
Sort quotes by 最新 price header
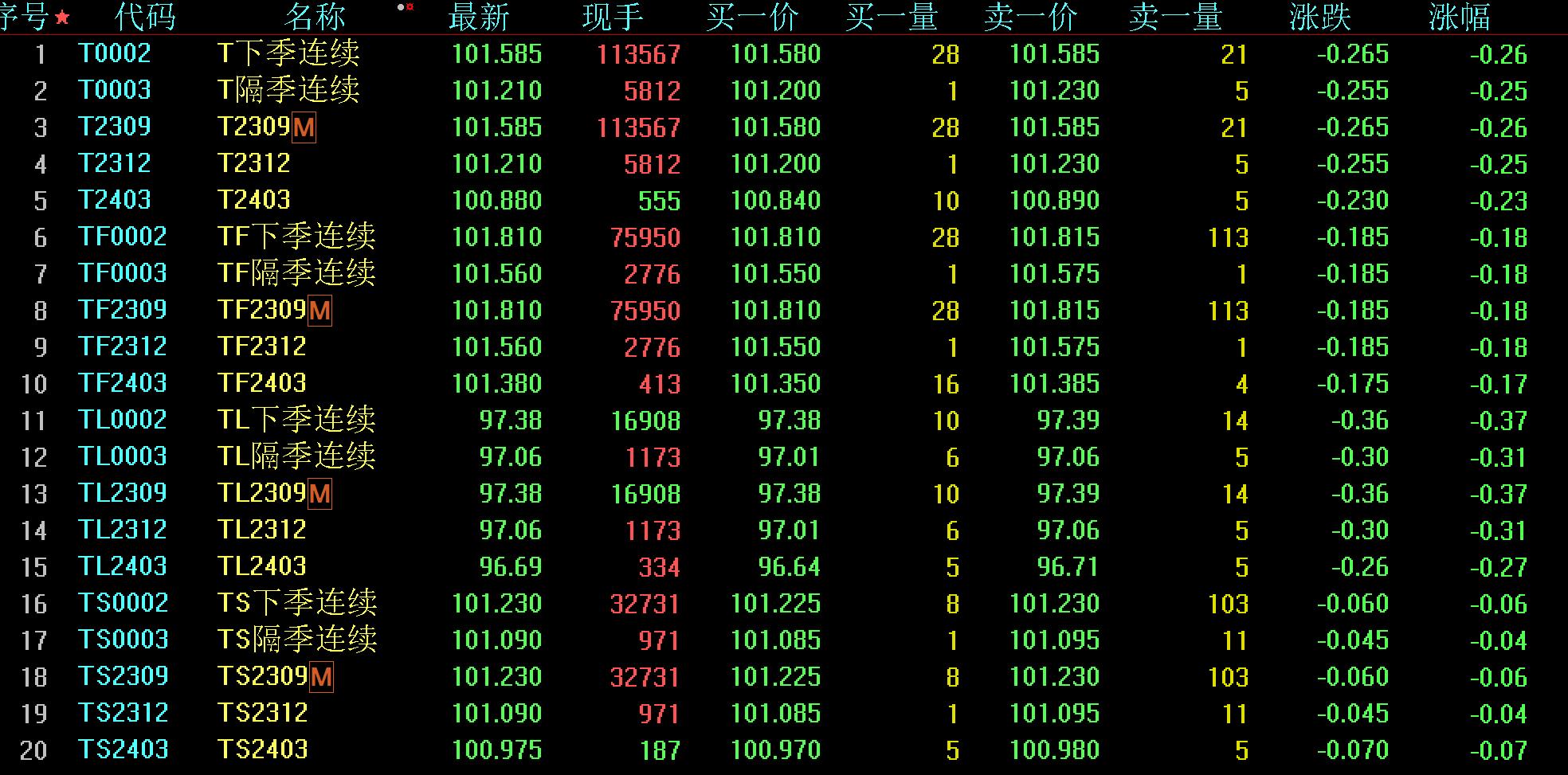[x=478, y=17]
